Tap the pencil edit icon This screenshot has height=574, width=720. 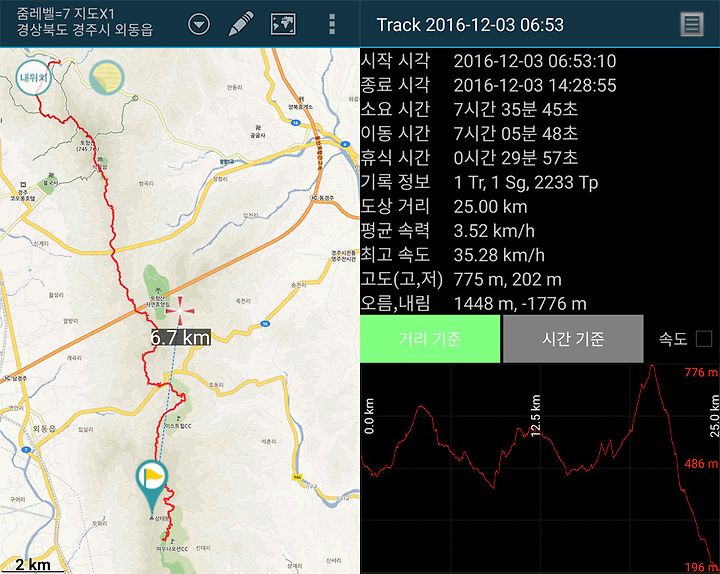pos(240,24)
